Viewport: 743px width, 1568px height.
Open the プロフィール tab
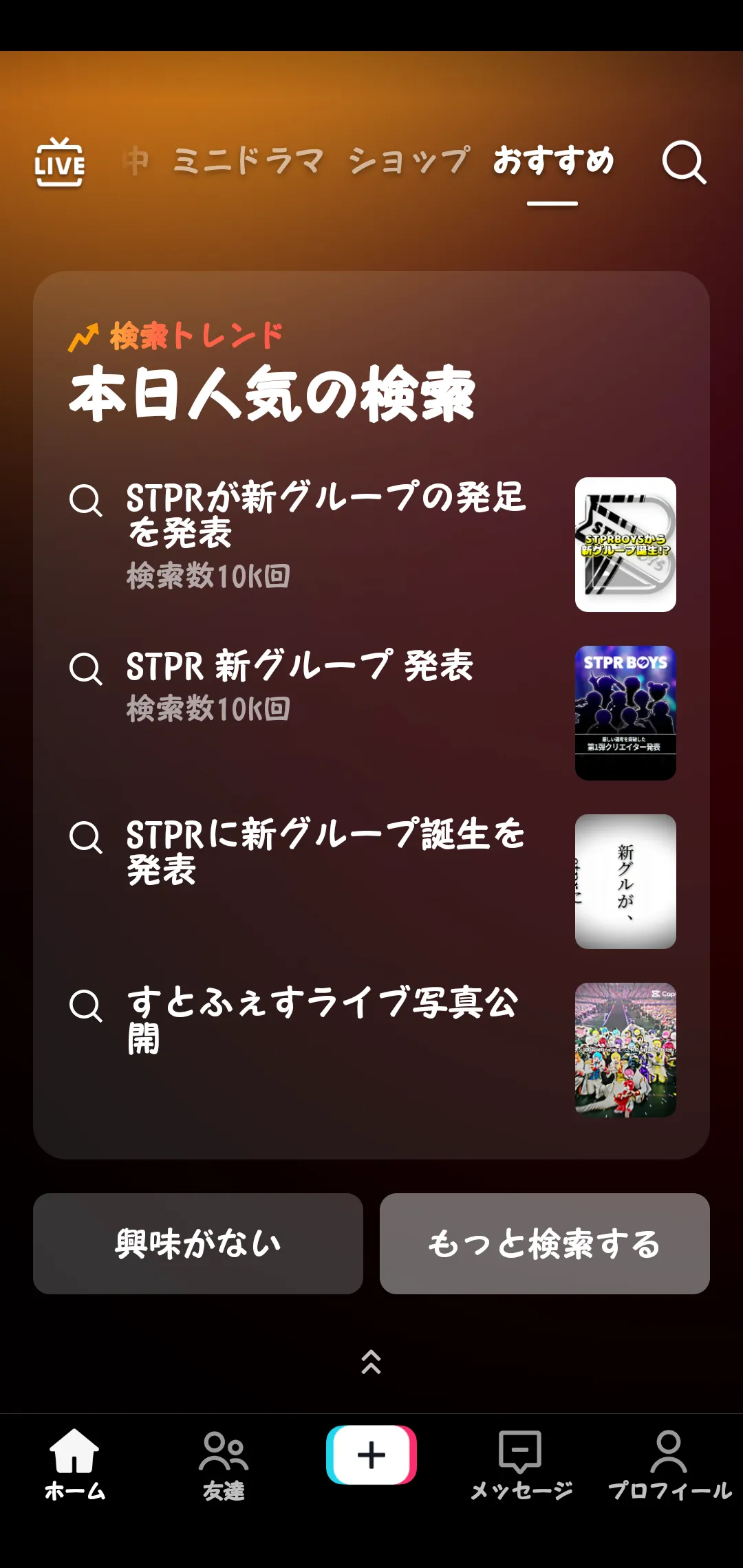pos(669,1463)
